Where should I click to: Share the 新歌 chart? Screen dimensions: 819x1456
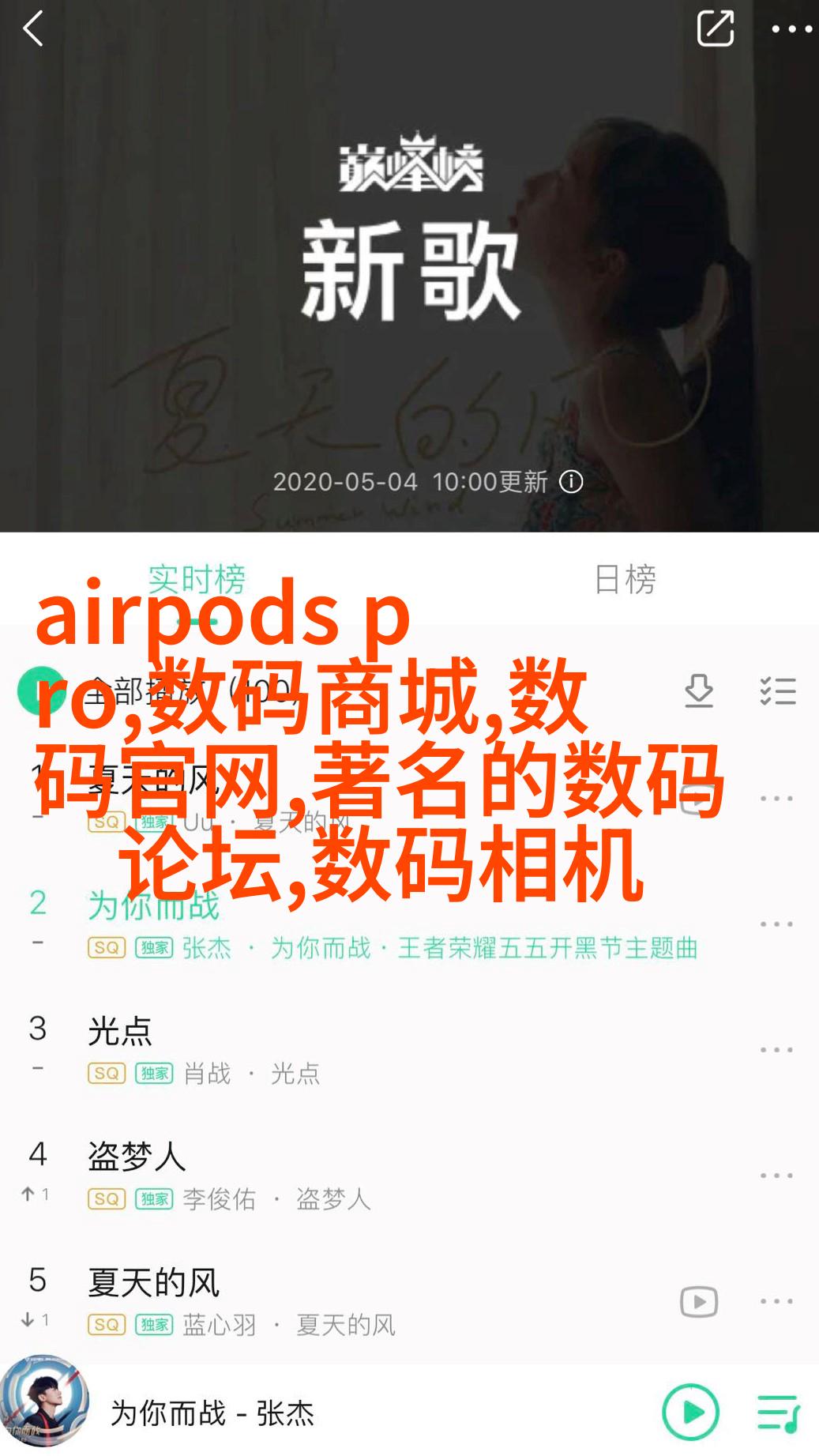(716, 30)
